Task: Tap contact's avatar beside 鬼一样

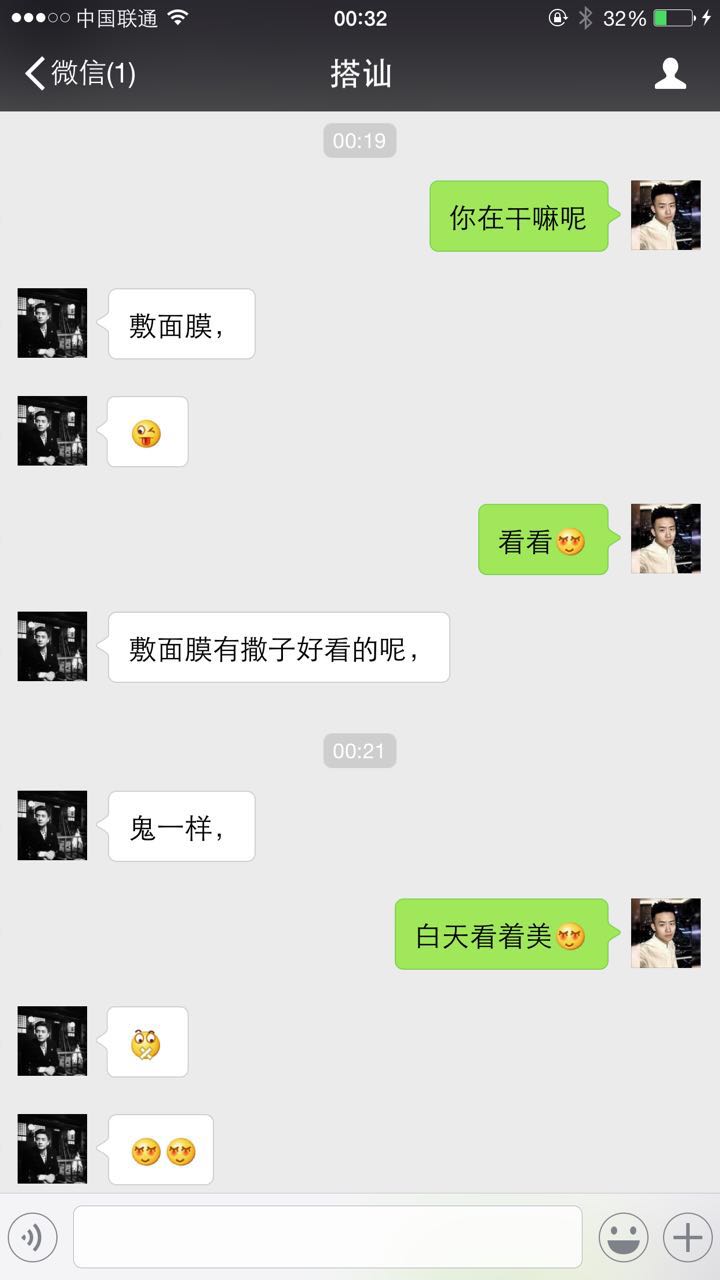Action: (52, 826)
